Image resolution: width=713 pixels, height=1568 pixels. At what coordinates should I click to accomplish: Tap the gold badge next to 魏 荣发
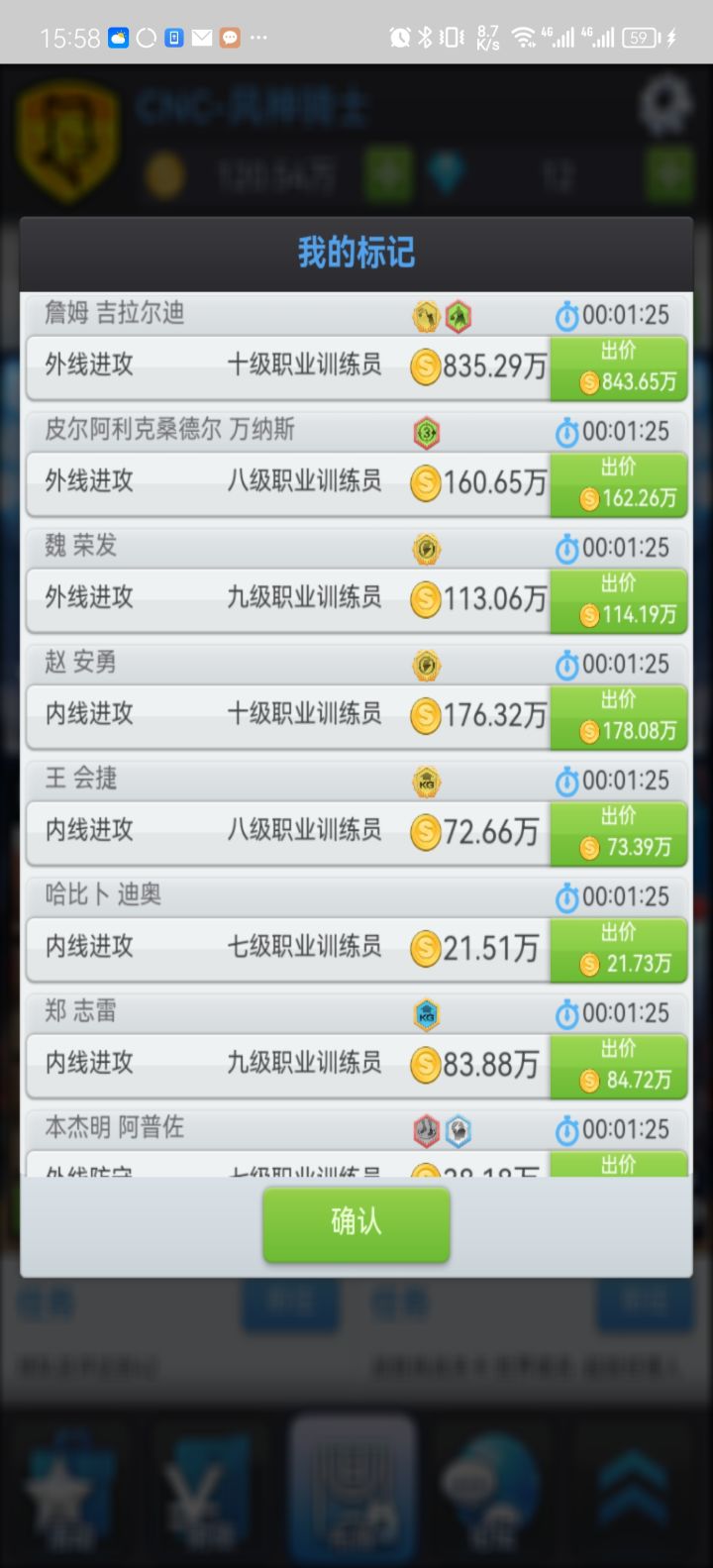click(x=426, y=548)
